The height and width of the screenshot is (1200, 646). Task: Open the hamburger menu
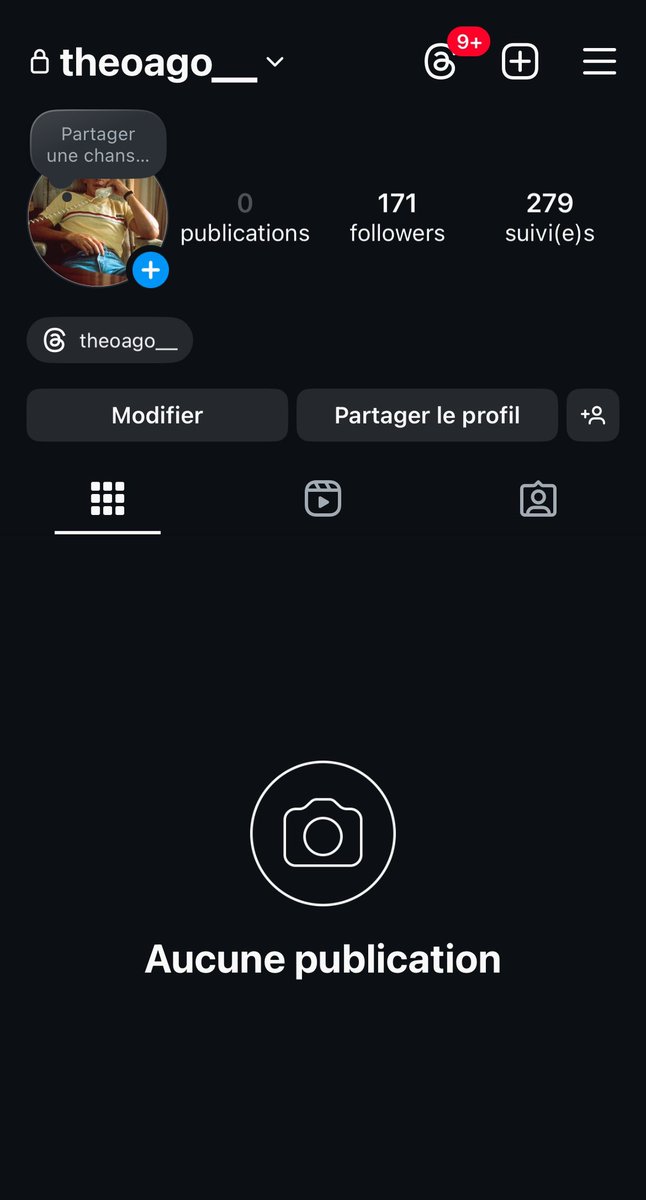click(599, 62)
